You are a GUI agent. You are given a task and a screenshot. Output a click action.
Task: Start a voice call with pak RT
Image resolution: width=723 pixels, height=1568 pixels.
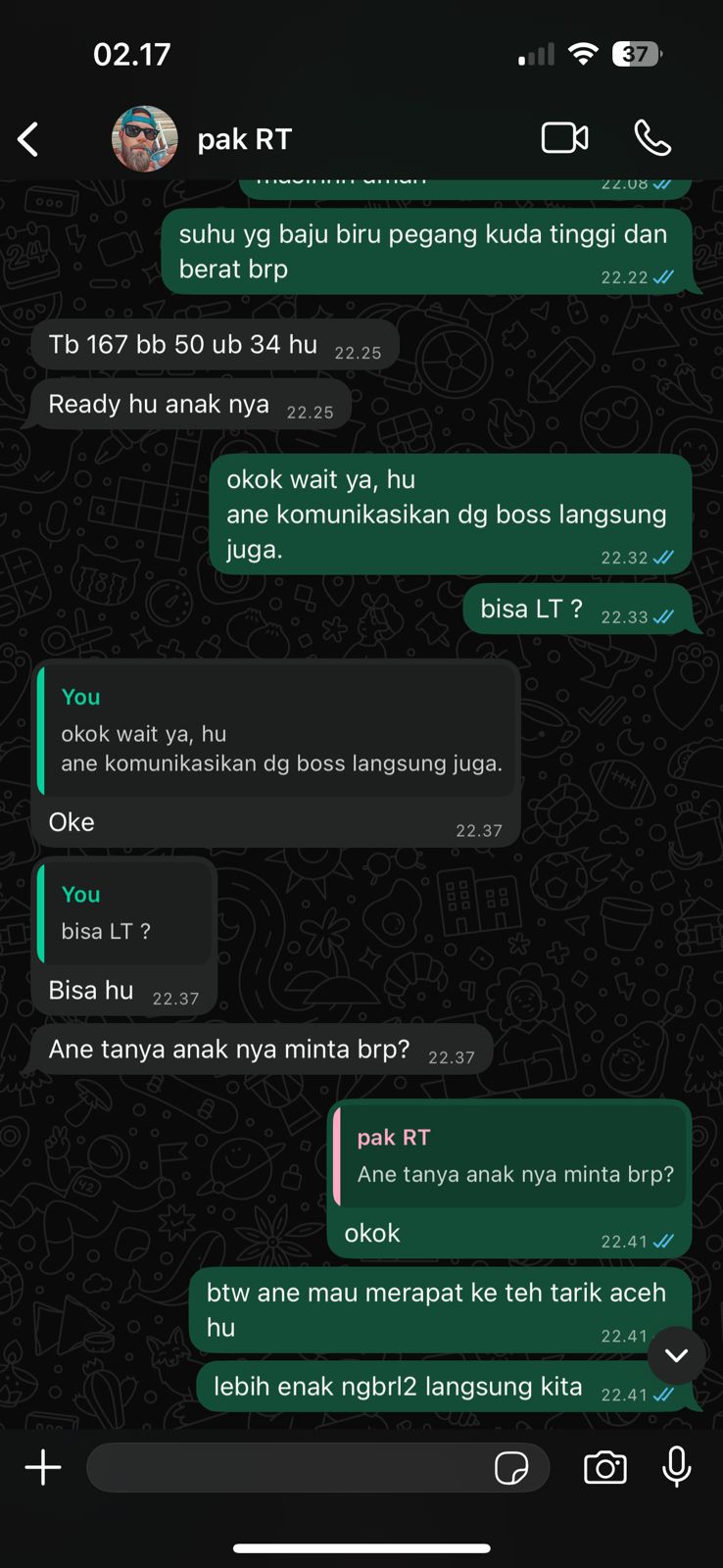[x=652, y=138]
